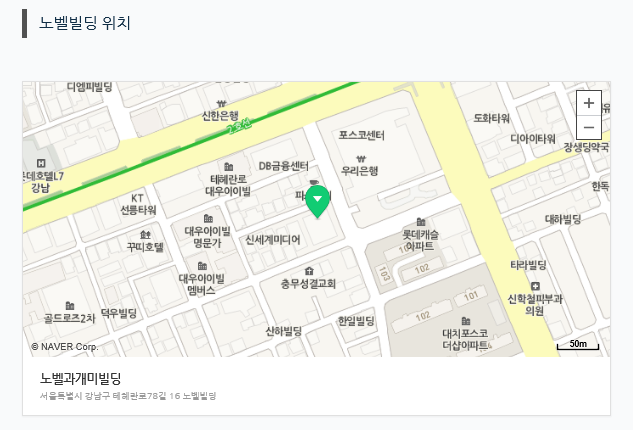
Task: Tap the green location marker pin
Action: click(318, 201)
